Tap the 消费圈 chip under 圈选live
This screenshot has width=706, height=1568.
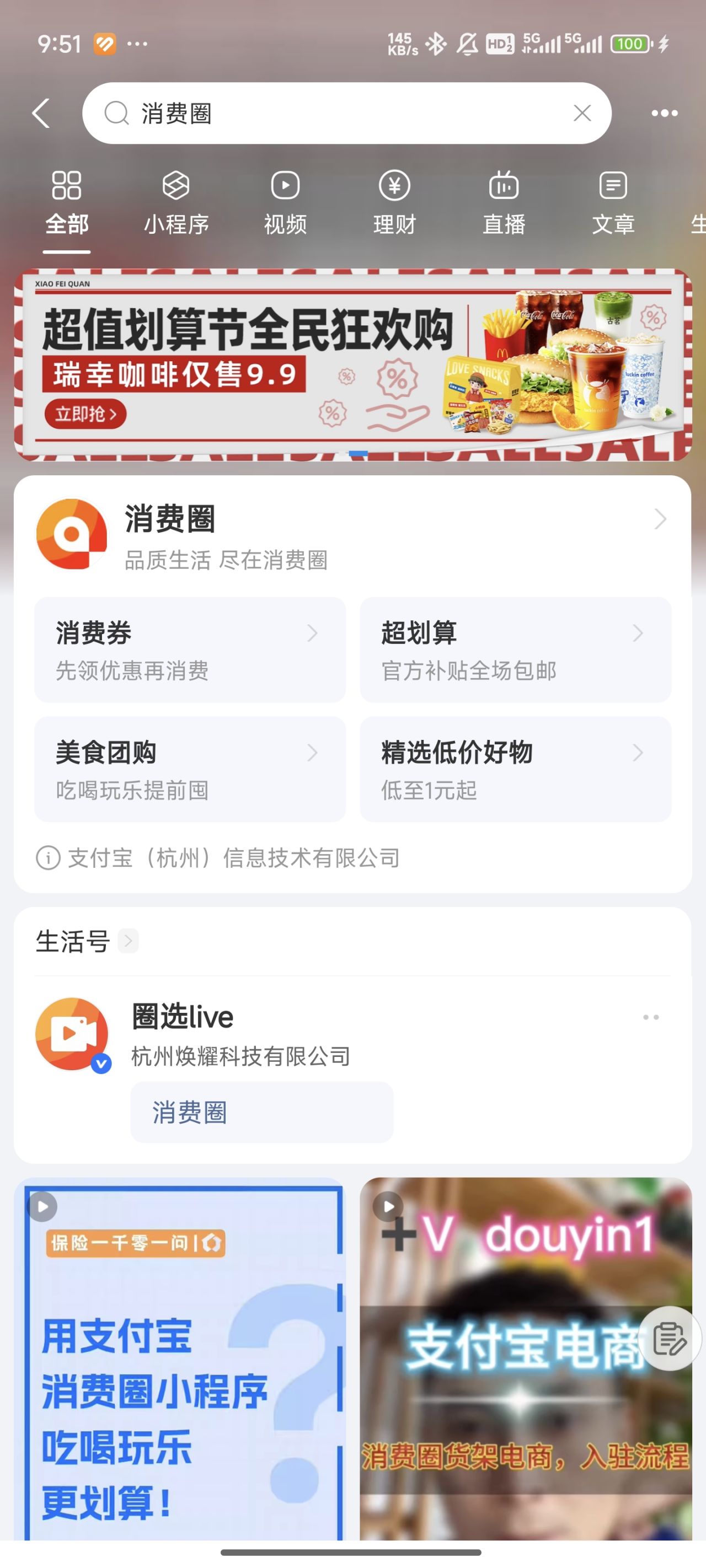[261, 1112]
